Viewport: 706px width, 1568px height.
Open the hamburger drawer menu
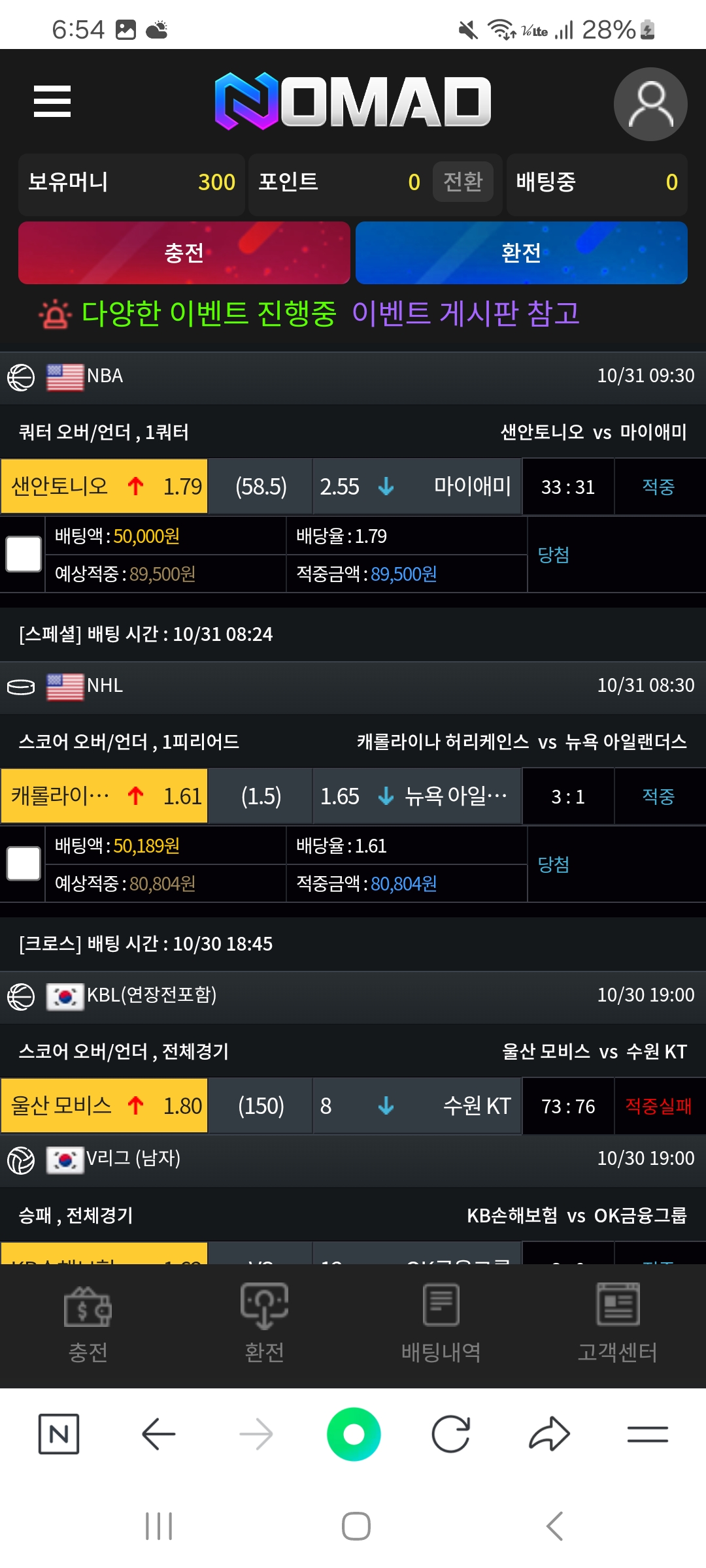click(x=52, y=101)
